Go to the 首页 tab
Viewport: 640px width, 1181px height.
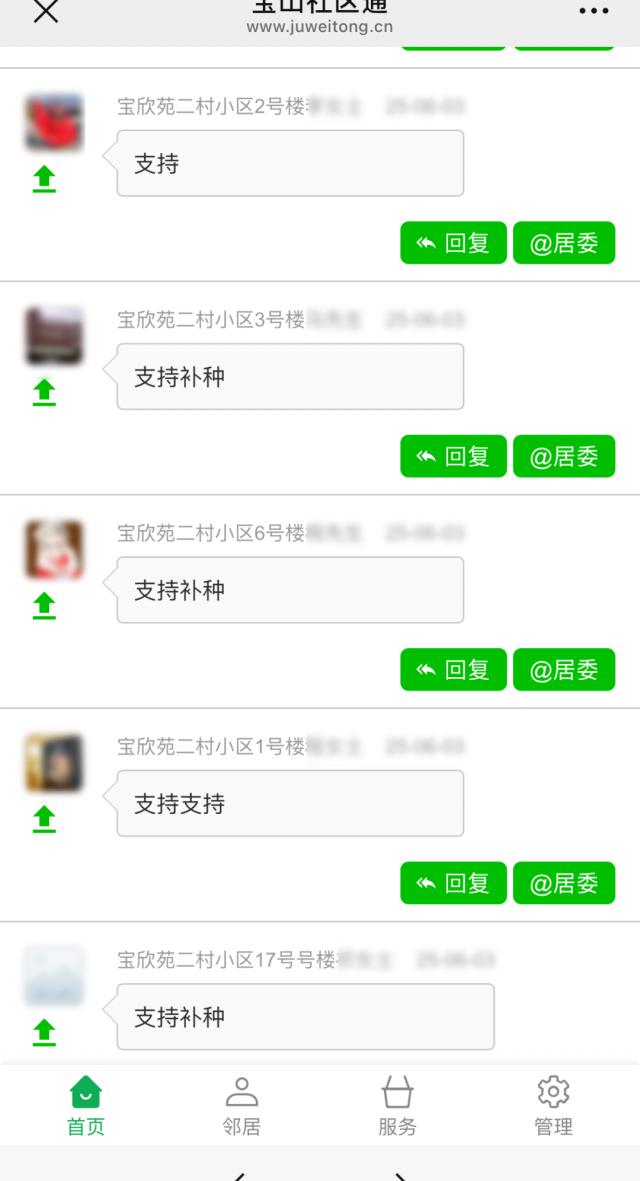pyautogui.click(x=86, y=1105)
